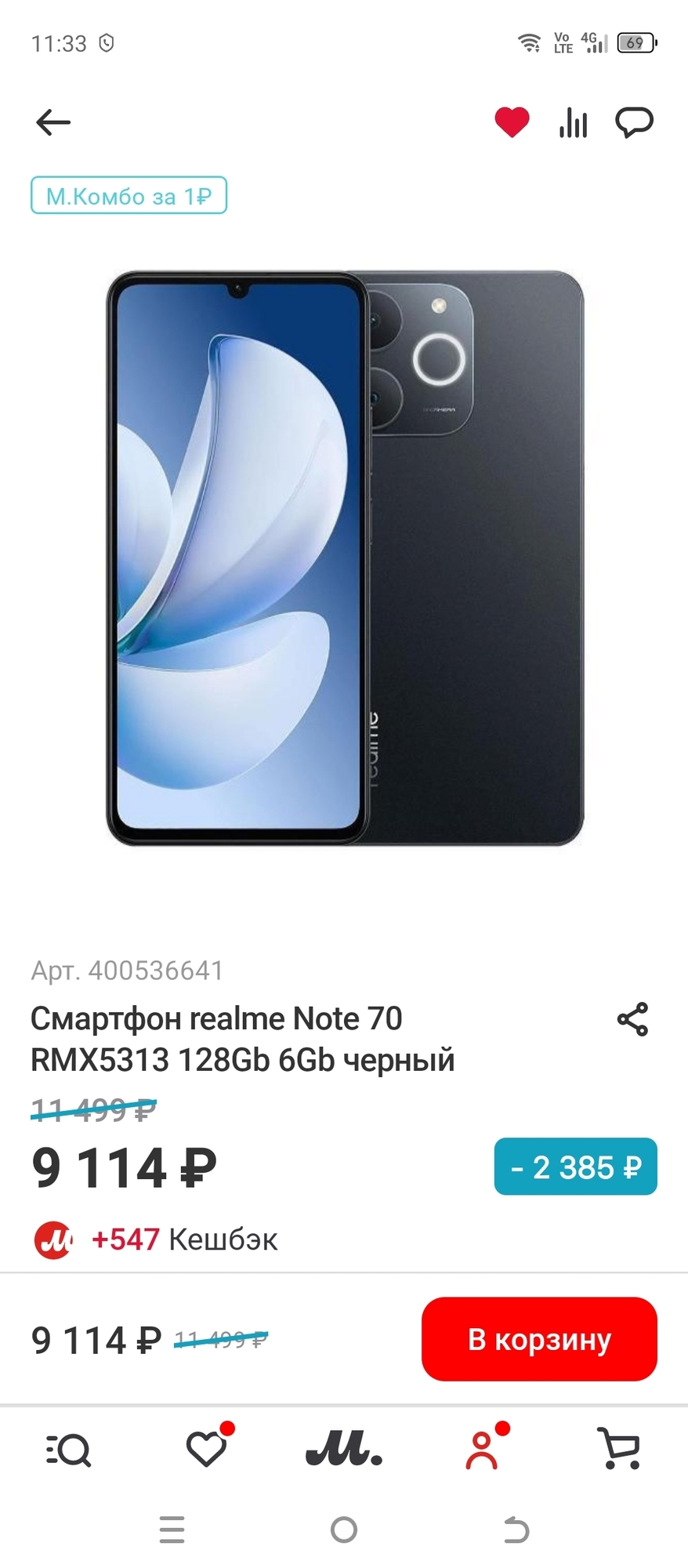This screenshot has width=688, height=1568.
Task: Tap the system home button
Action: coord(344,1530)
